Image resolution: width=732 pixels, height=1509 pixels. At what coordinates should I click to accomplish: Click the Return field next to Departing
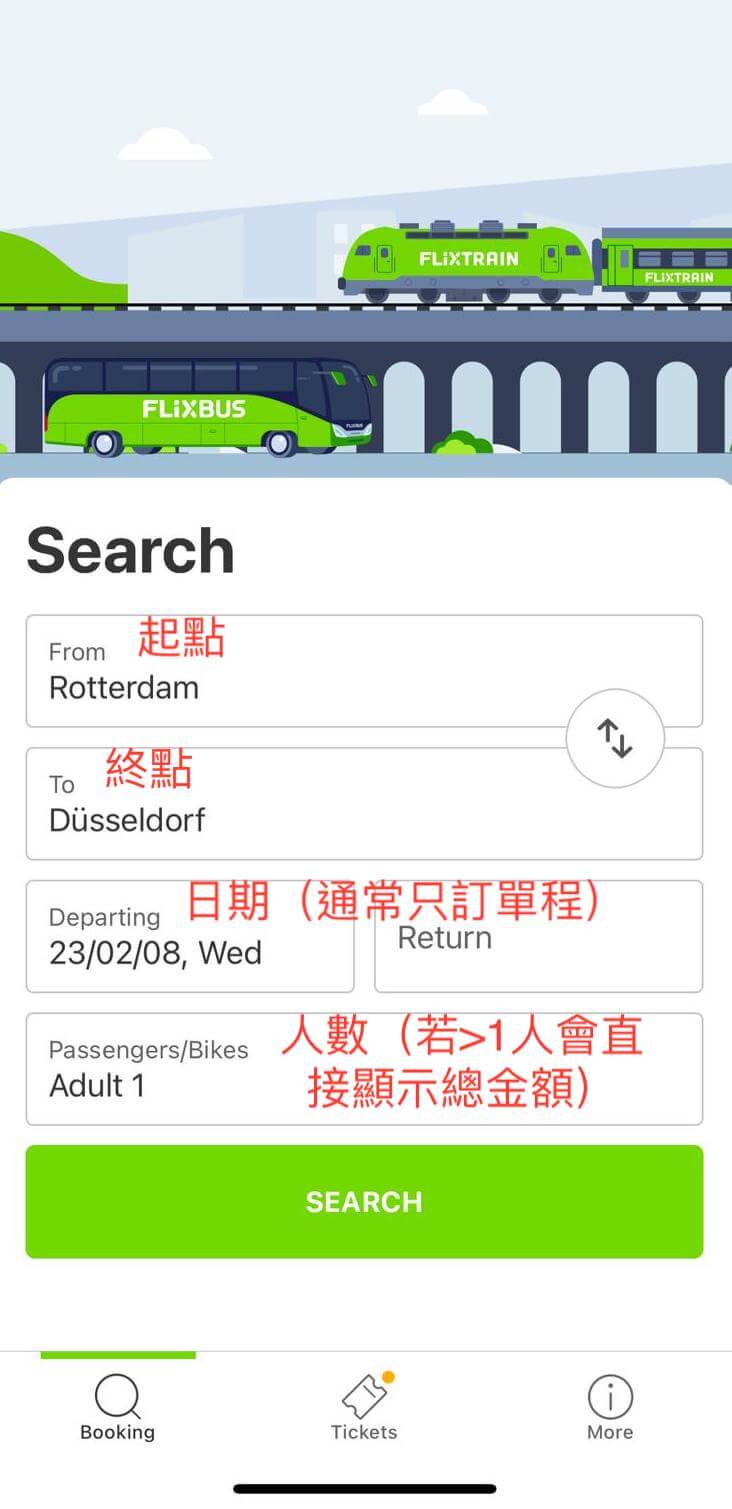pos(538,936)
